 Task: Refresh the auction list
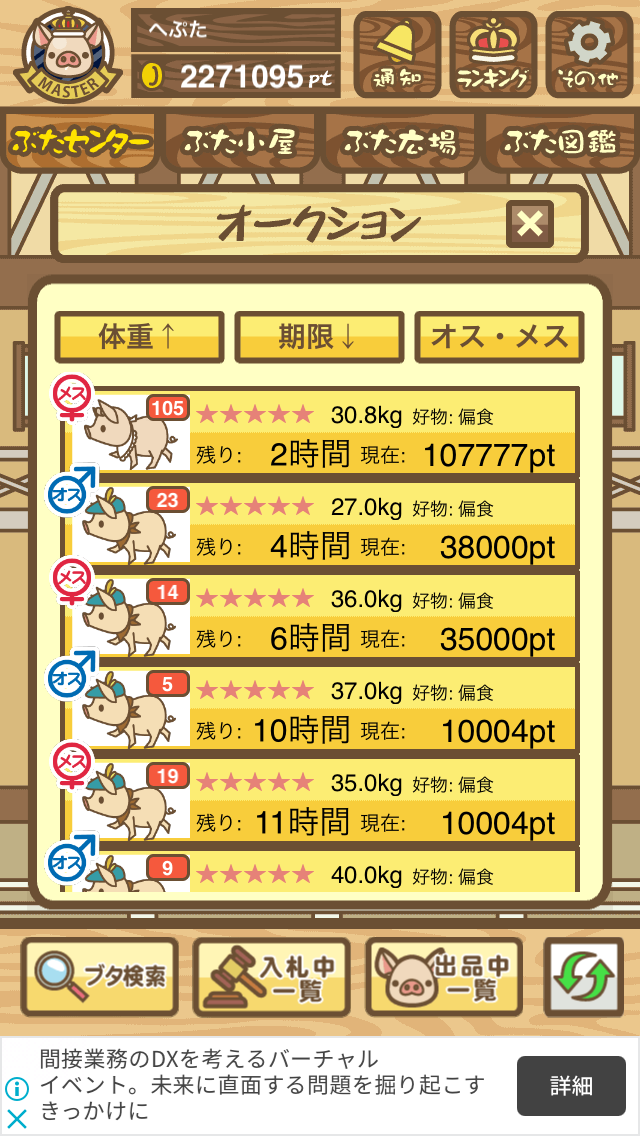click(x=583, y=977)
